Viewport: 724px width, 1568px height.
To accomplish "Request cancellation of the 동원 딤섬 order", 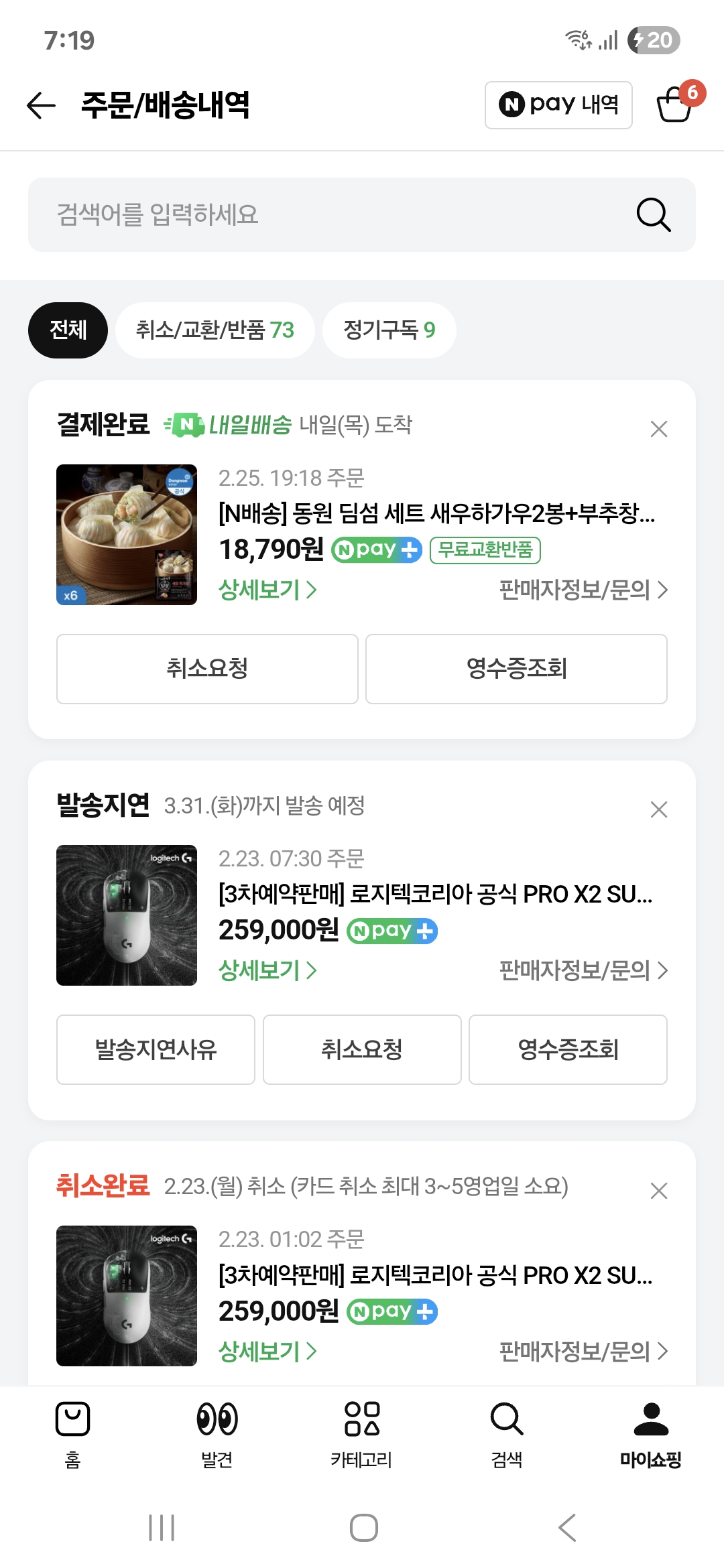I will point(207,669).
